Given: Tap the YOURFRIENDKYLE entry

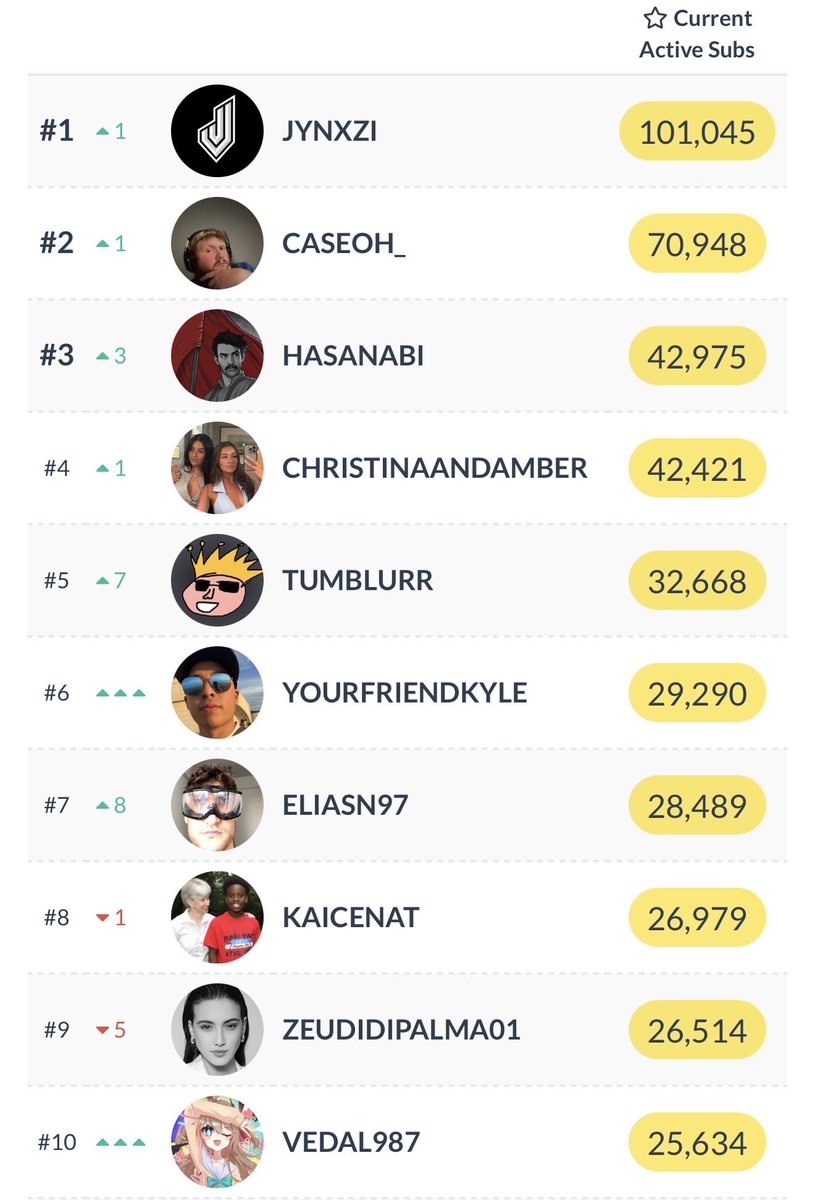Looking at the screenshot, I should (404, 693).
